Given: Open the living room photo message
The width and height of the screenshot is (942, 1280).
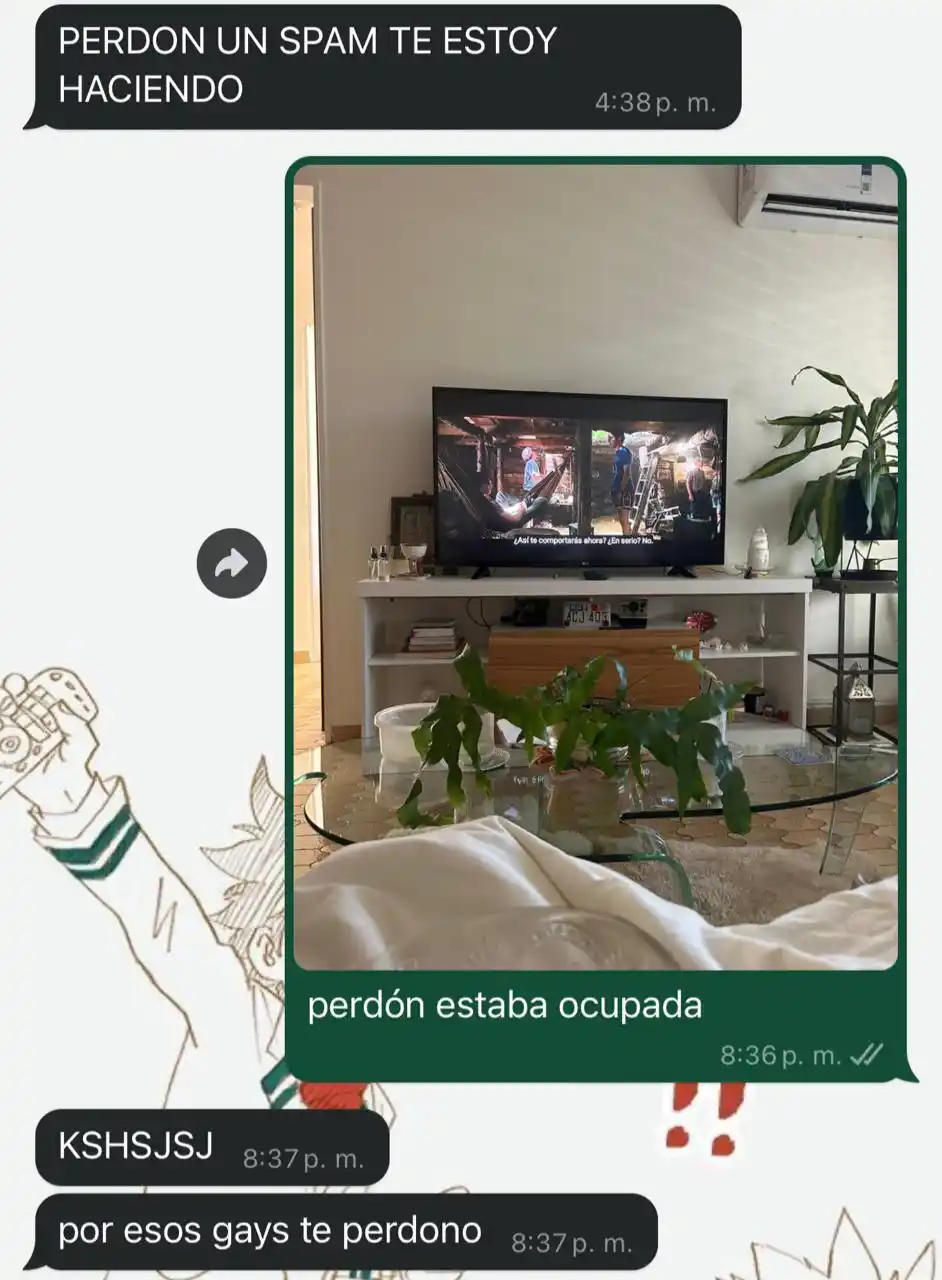Looking at the screenshot, I should (596, 566).
